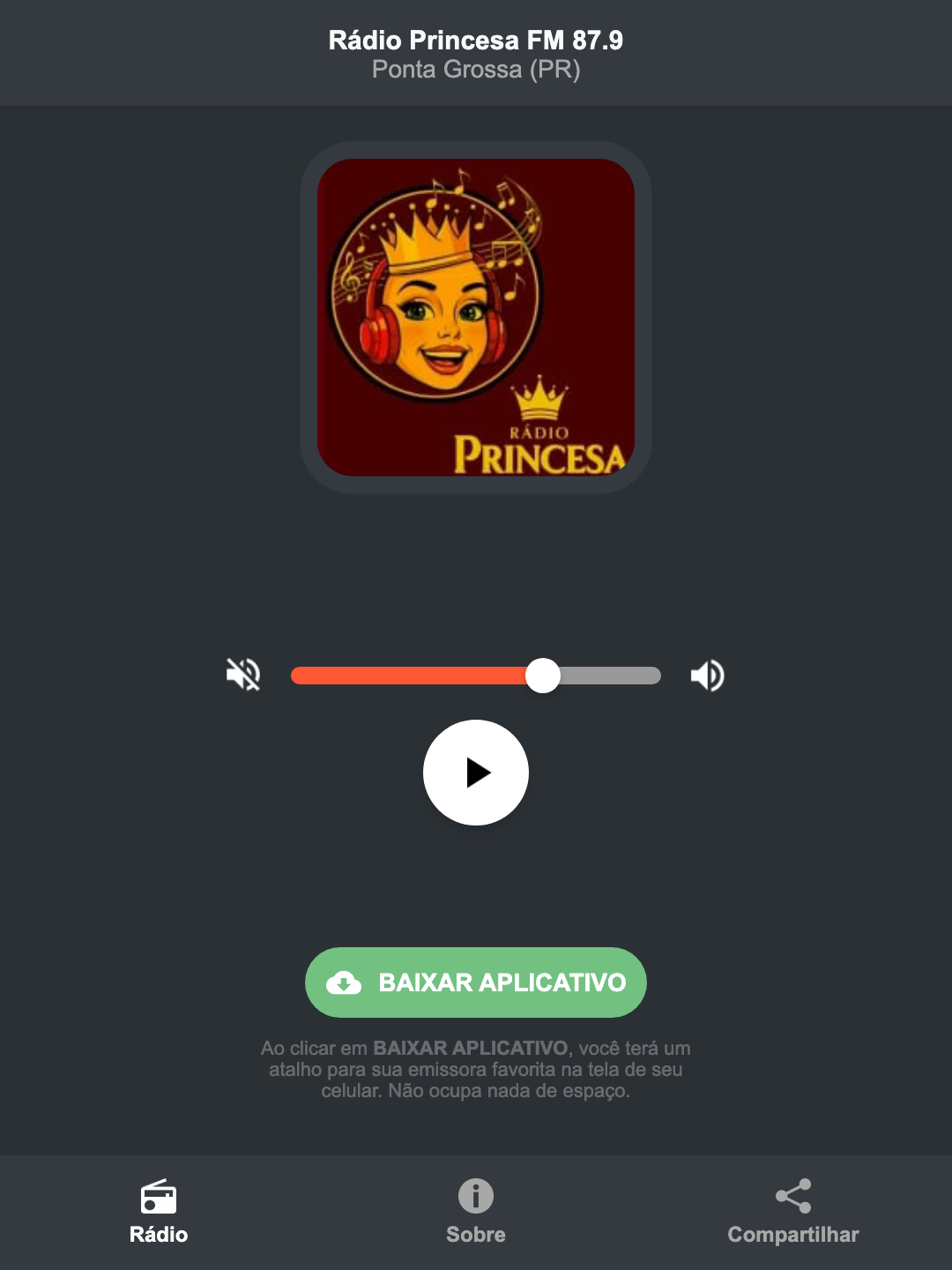
Task: Click the download cloud icon on green button
Action: [346, 982]
